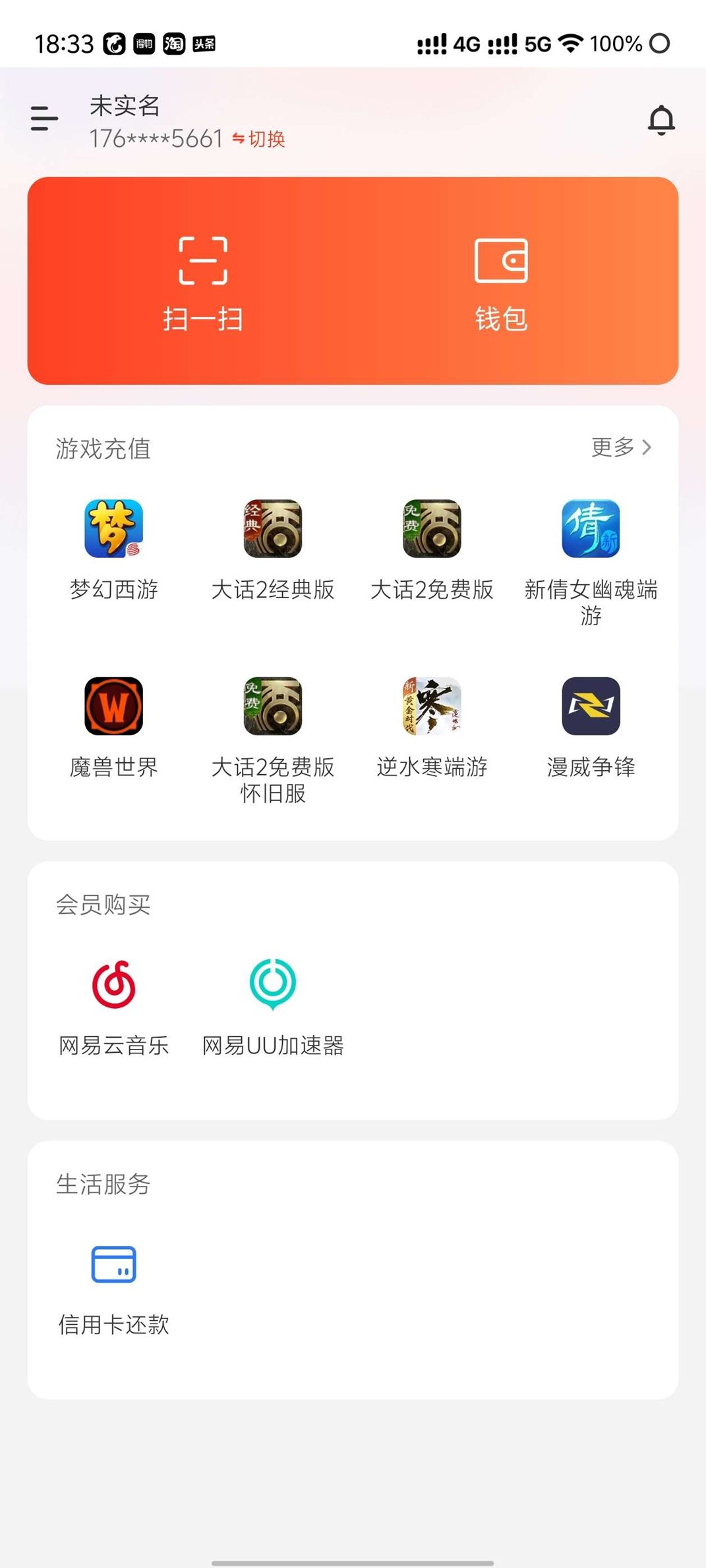
Task: Open 钱包 wallet
Action: tap(501, 283)
